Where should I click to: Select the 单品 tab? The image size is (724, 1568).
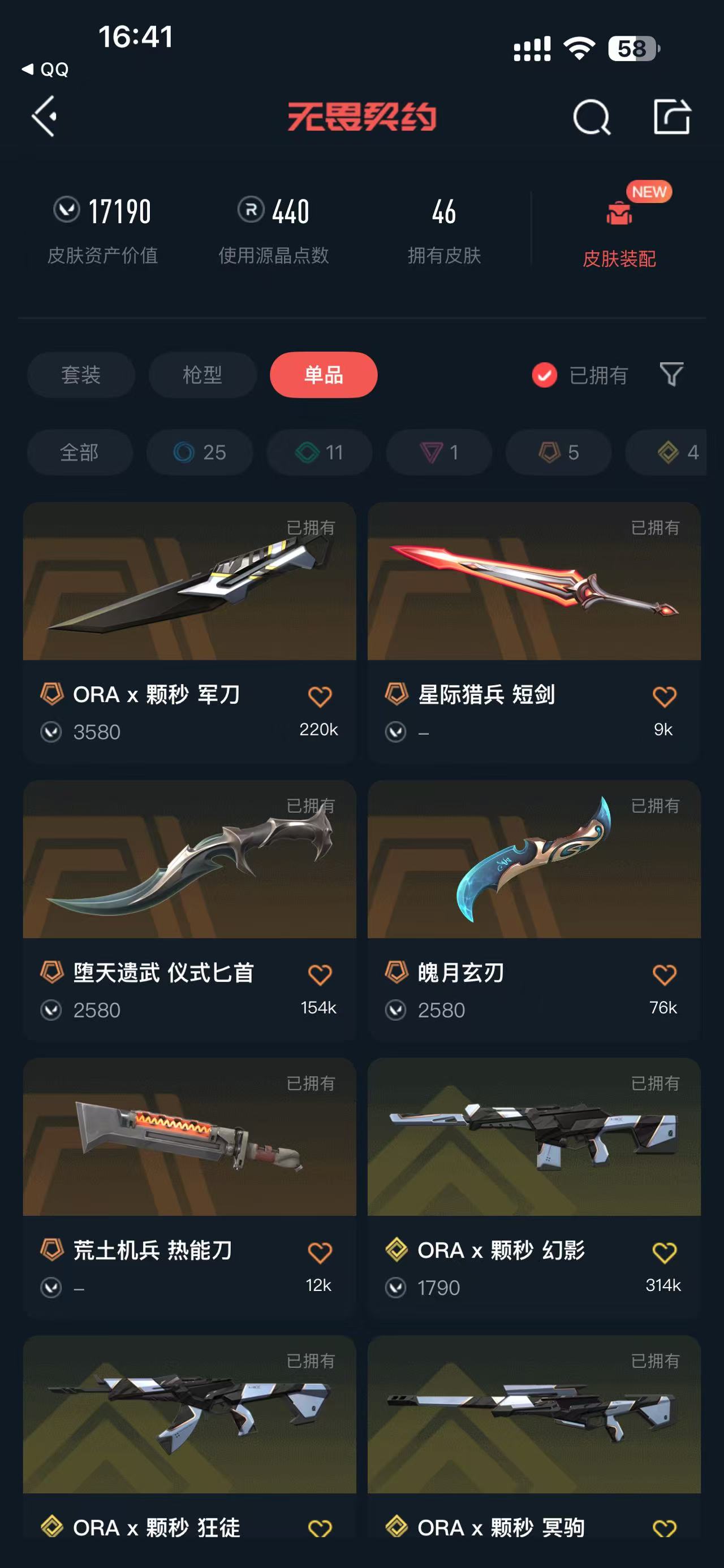(x=324, y=374)
